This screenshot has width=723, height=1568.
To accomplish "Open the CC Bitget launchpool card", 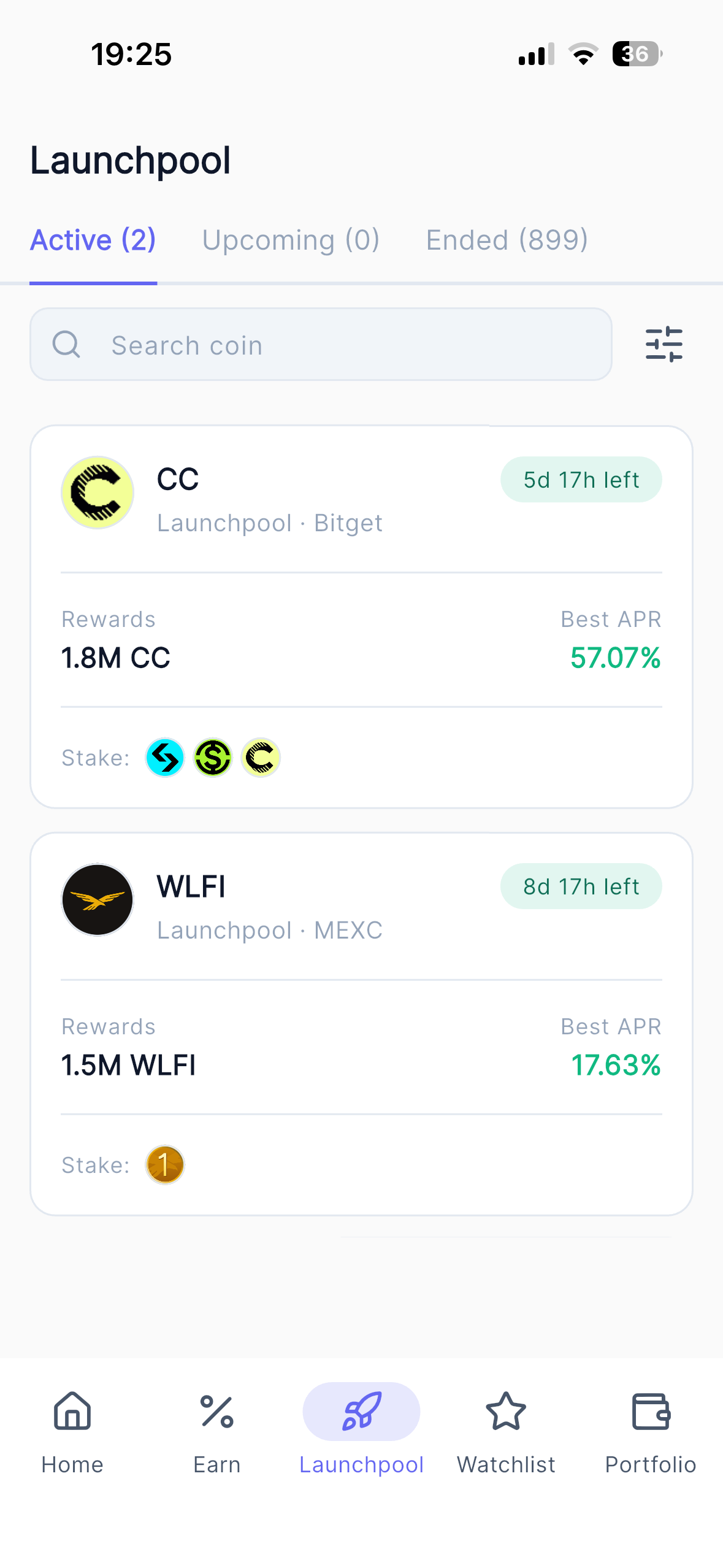I will (361, 617).
